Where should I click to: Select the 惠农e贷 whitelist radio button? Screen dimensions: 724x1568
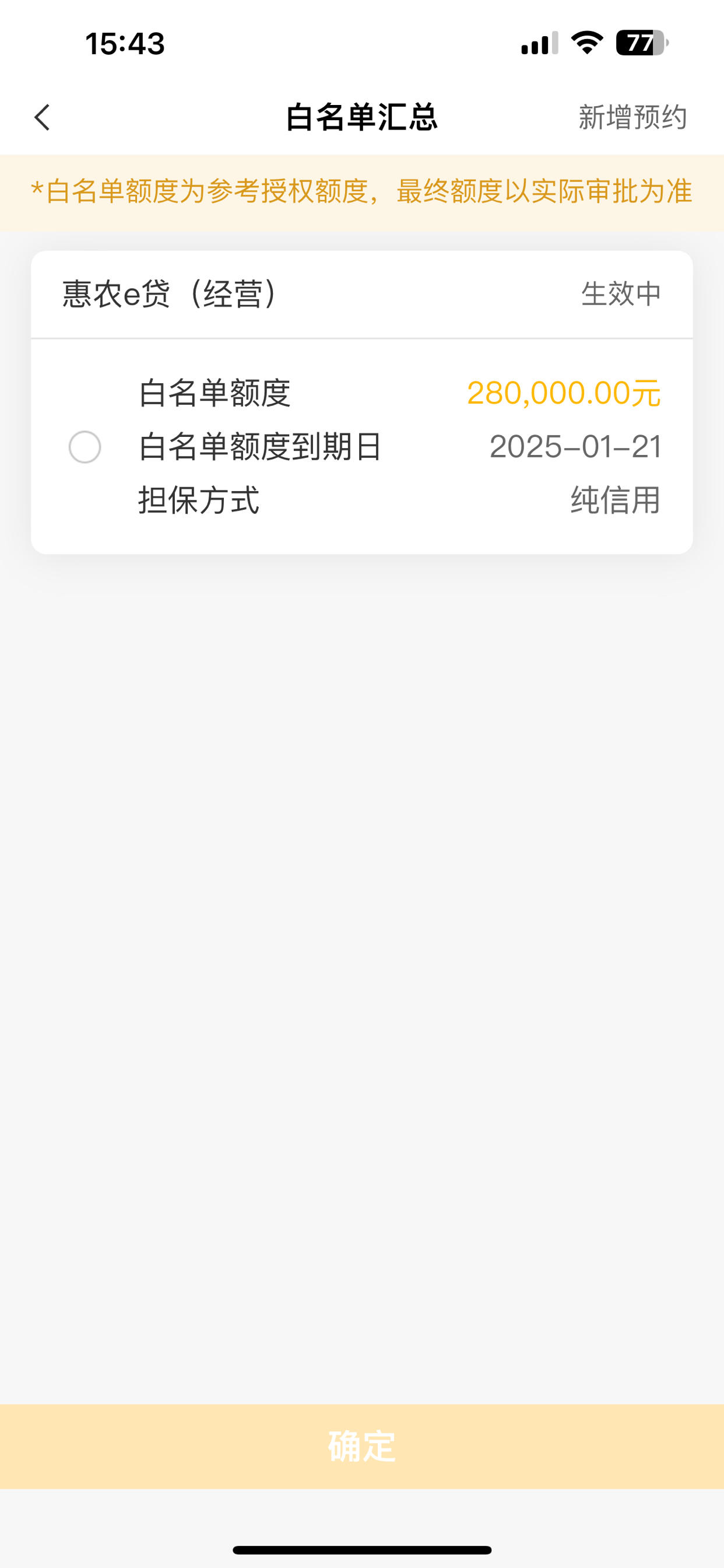(x=85, y=447)
